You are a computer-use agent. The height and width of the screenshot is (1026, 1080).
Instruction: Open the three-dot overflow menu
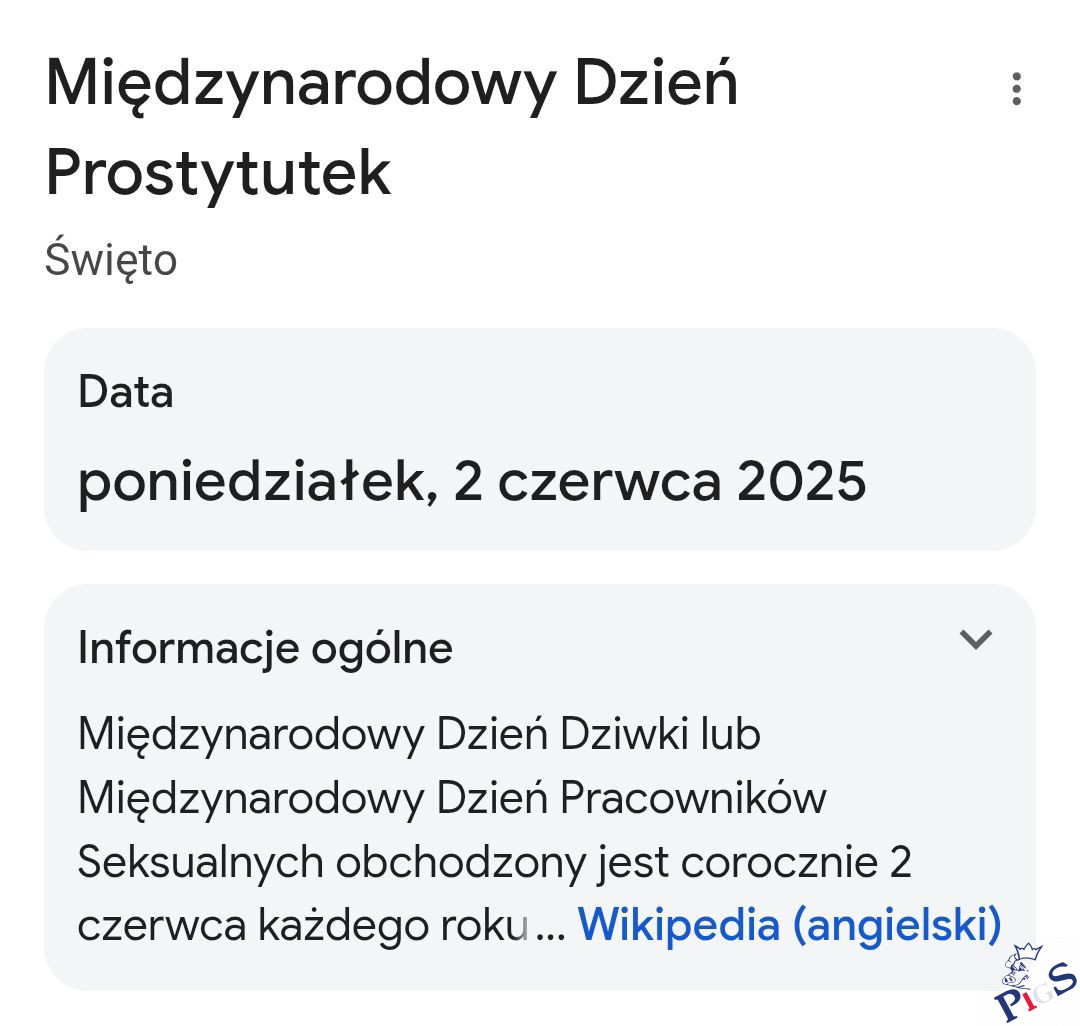(x=1016, y=89)
